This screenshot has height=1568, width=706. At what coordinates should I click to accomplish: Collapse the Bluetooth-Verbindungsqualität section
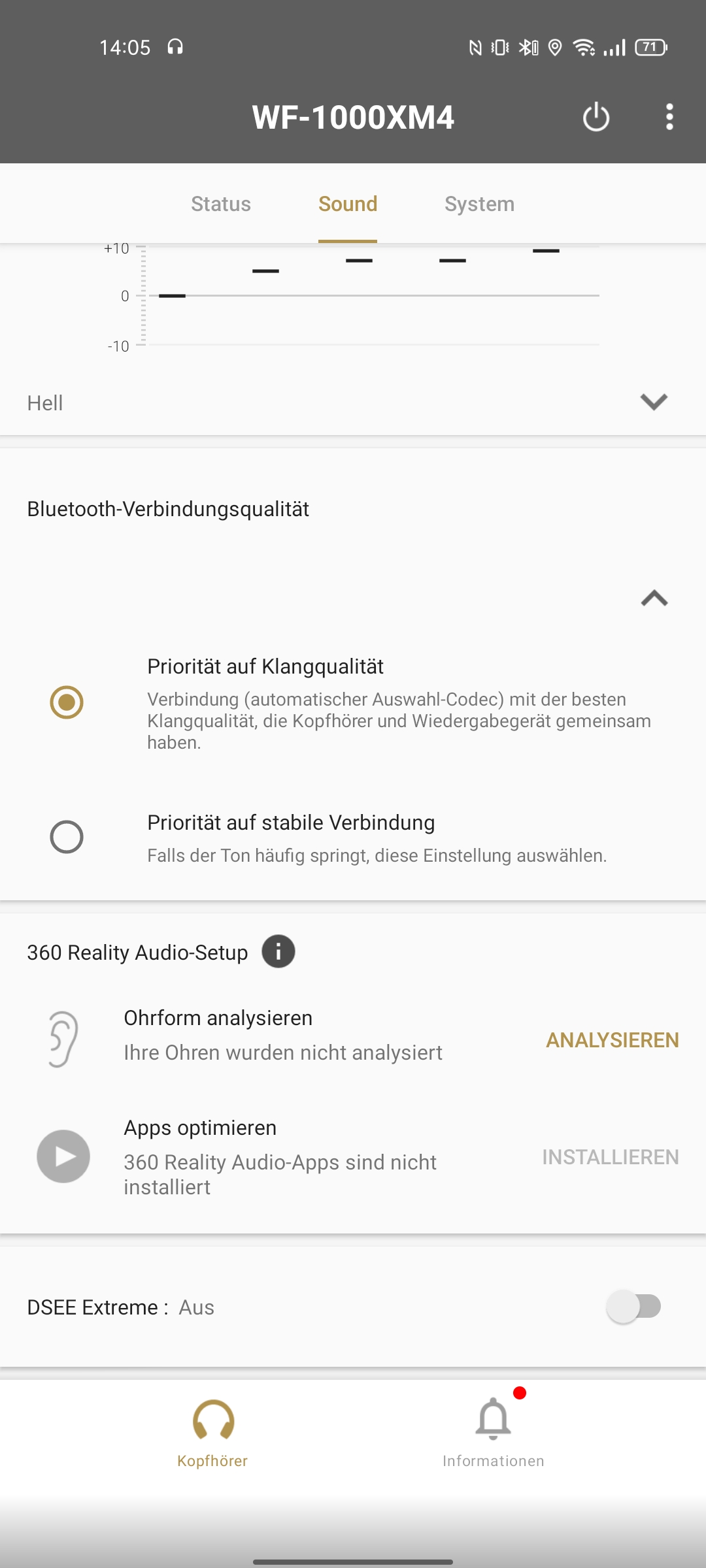pos(654,598)
